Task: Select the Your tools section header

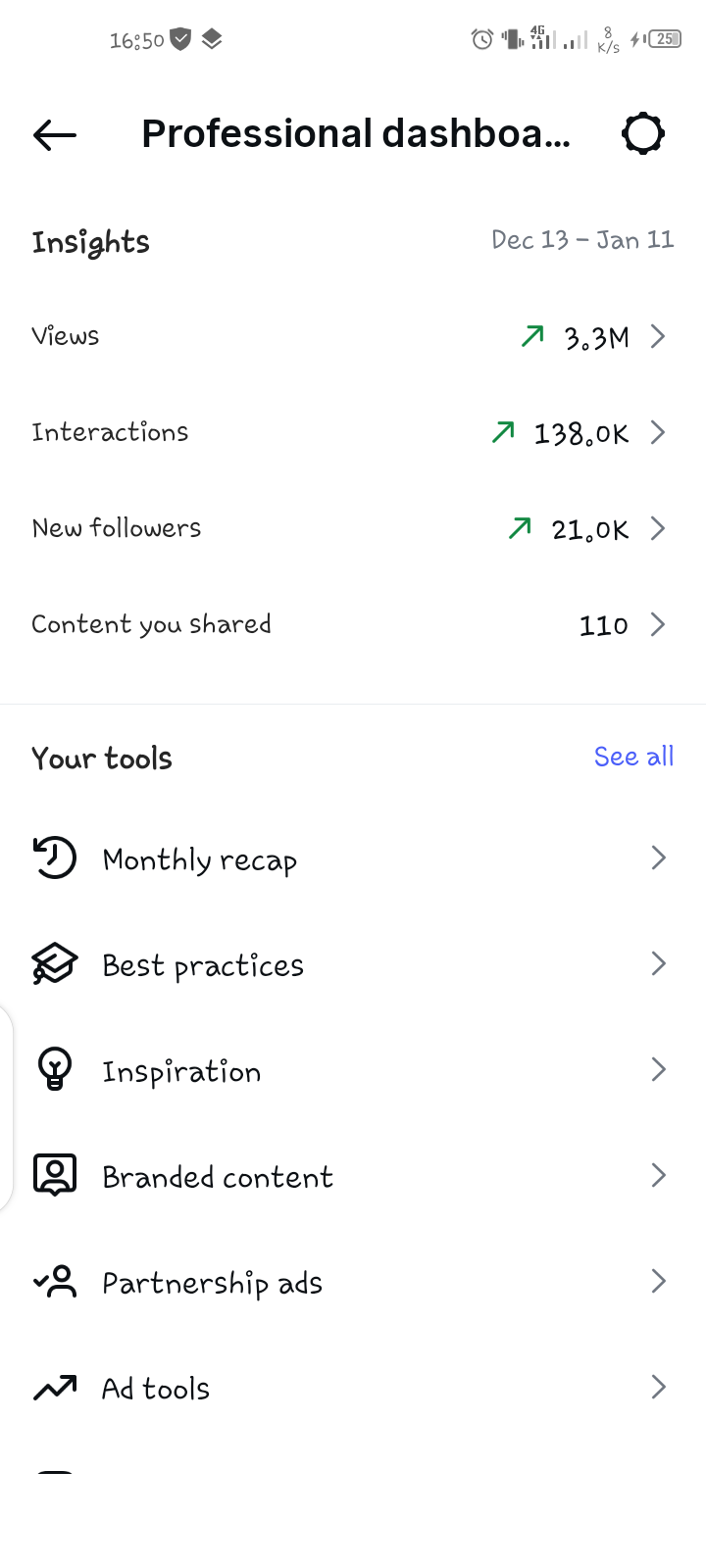Action: point(102,758)
